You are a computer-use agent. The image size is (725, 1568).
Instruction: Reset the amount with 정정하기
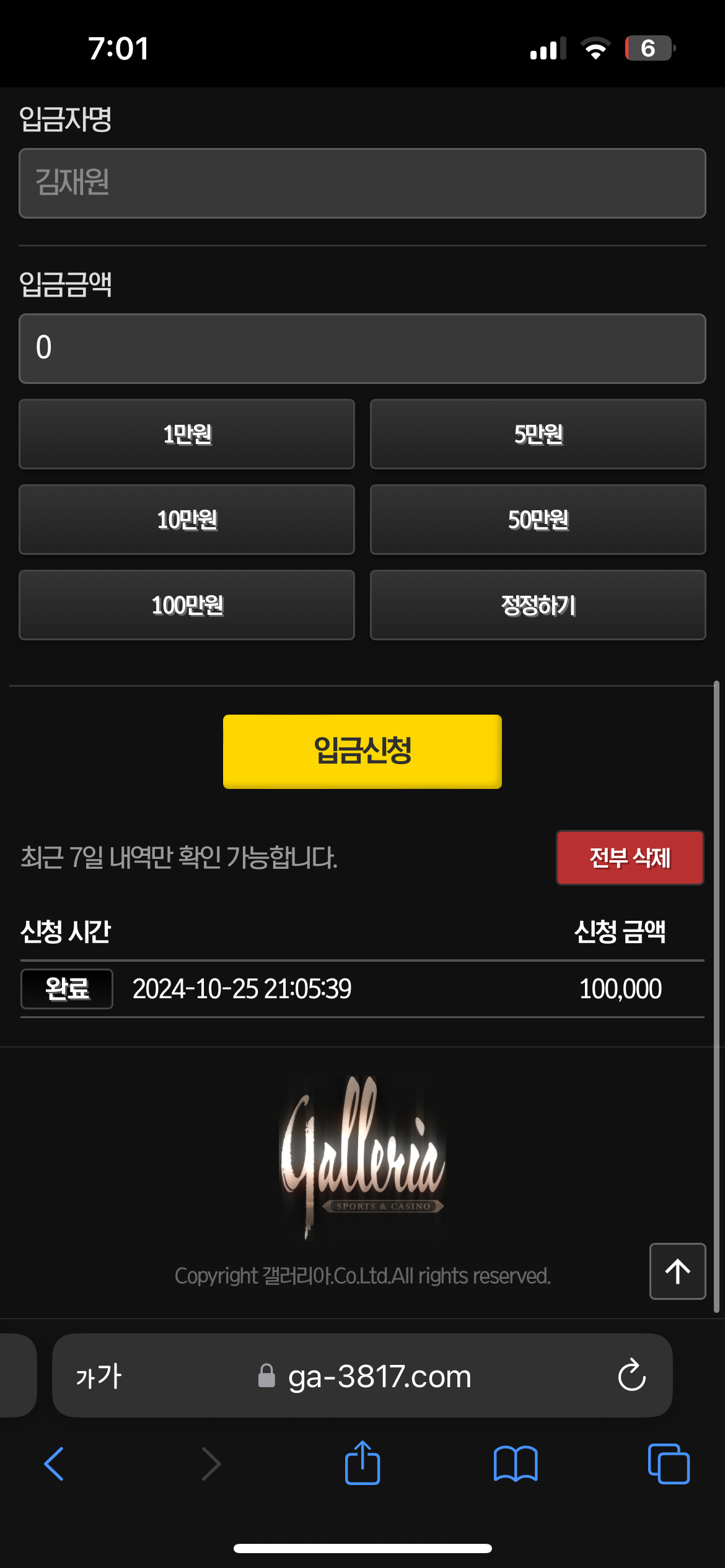pos(538,605)
